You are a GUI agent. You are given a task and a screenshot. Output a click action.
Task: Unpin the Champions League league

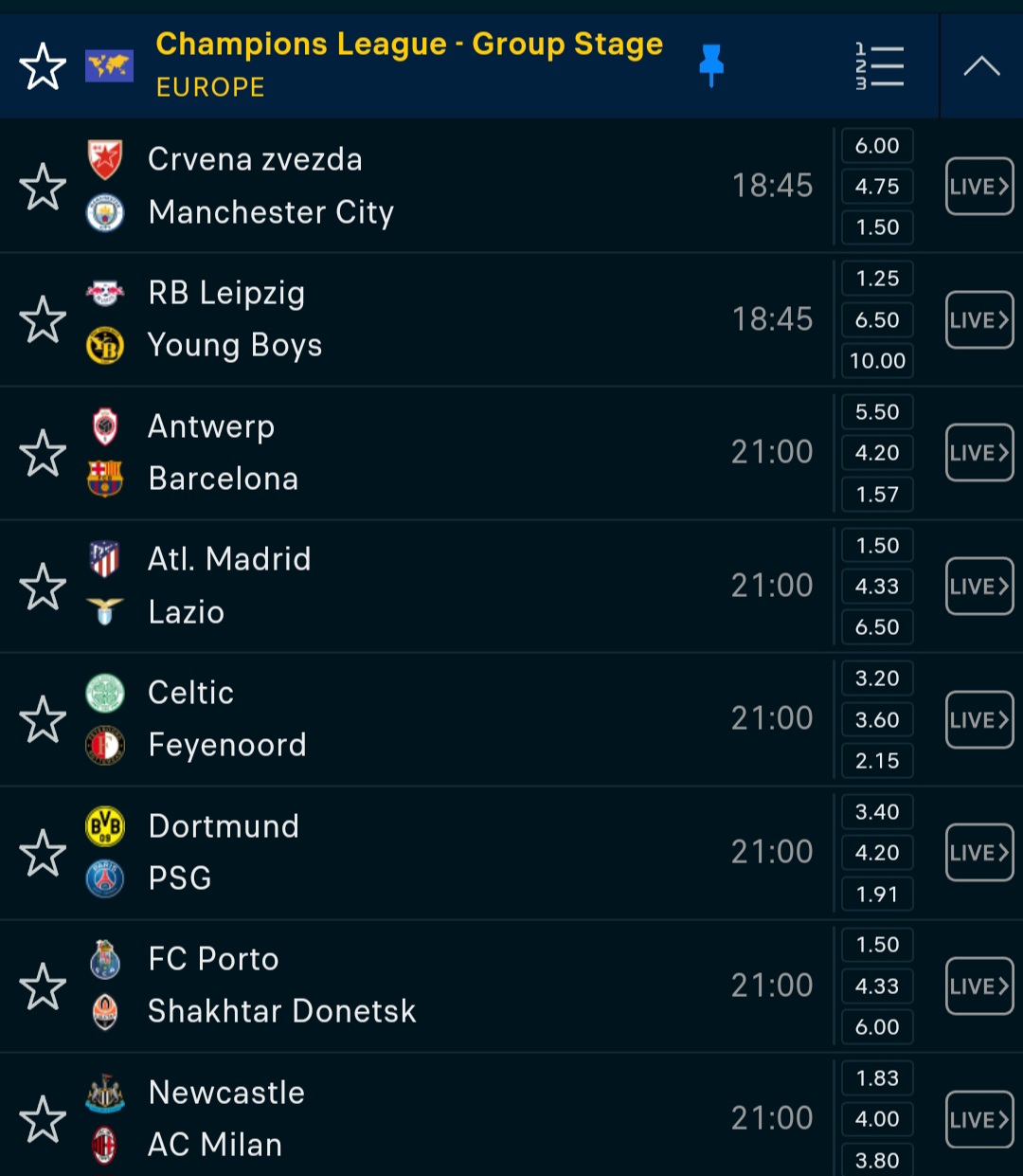(710, 66)
